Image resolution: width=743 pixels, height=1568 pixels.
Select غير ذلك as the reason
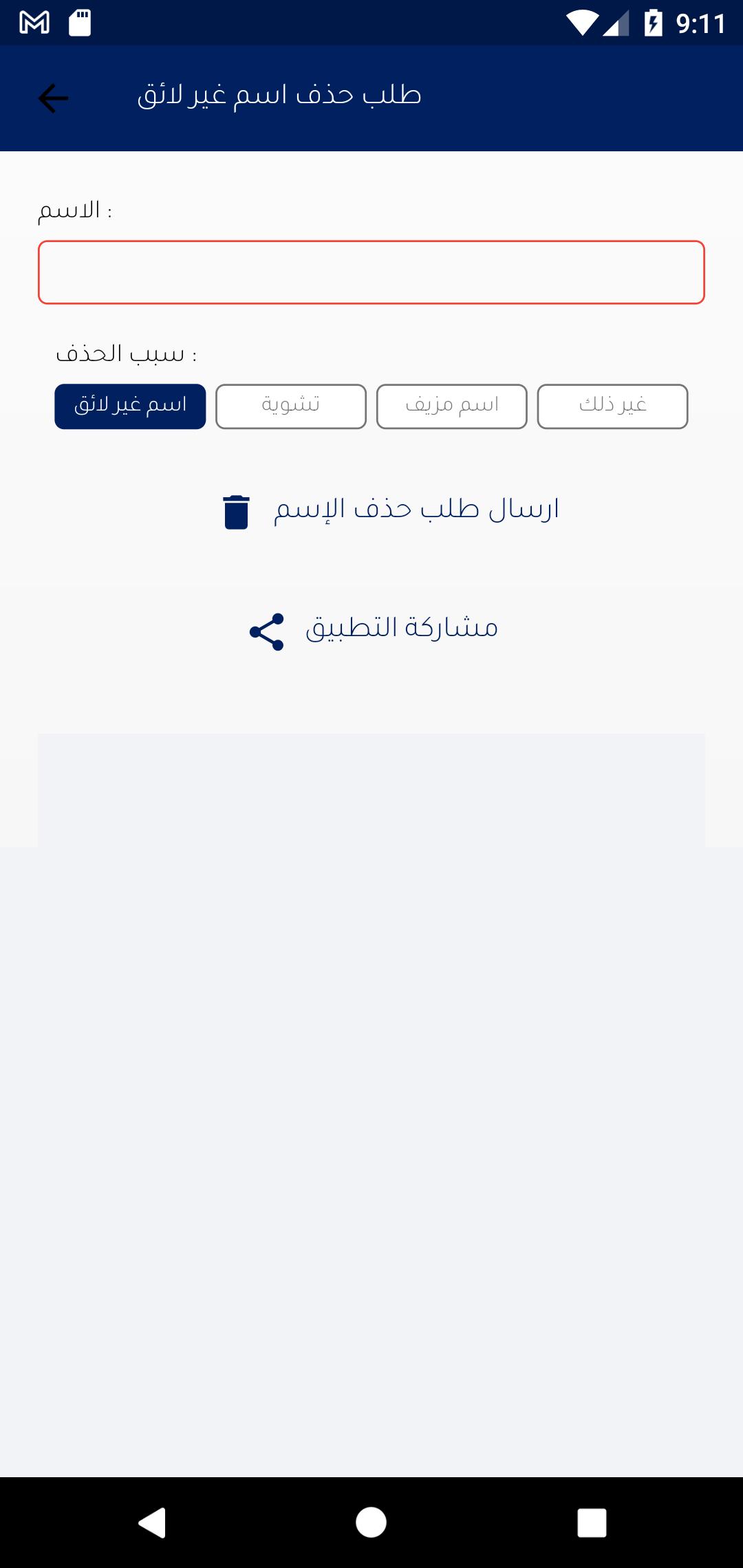(612, 406)
